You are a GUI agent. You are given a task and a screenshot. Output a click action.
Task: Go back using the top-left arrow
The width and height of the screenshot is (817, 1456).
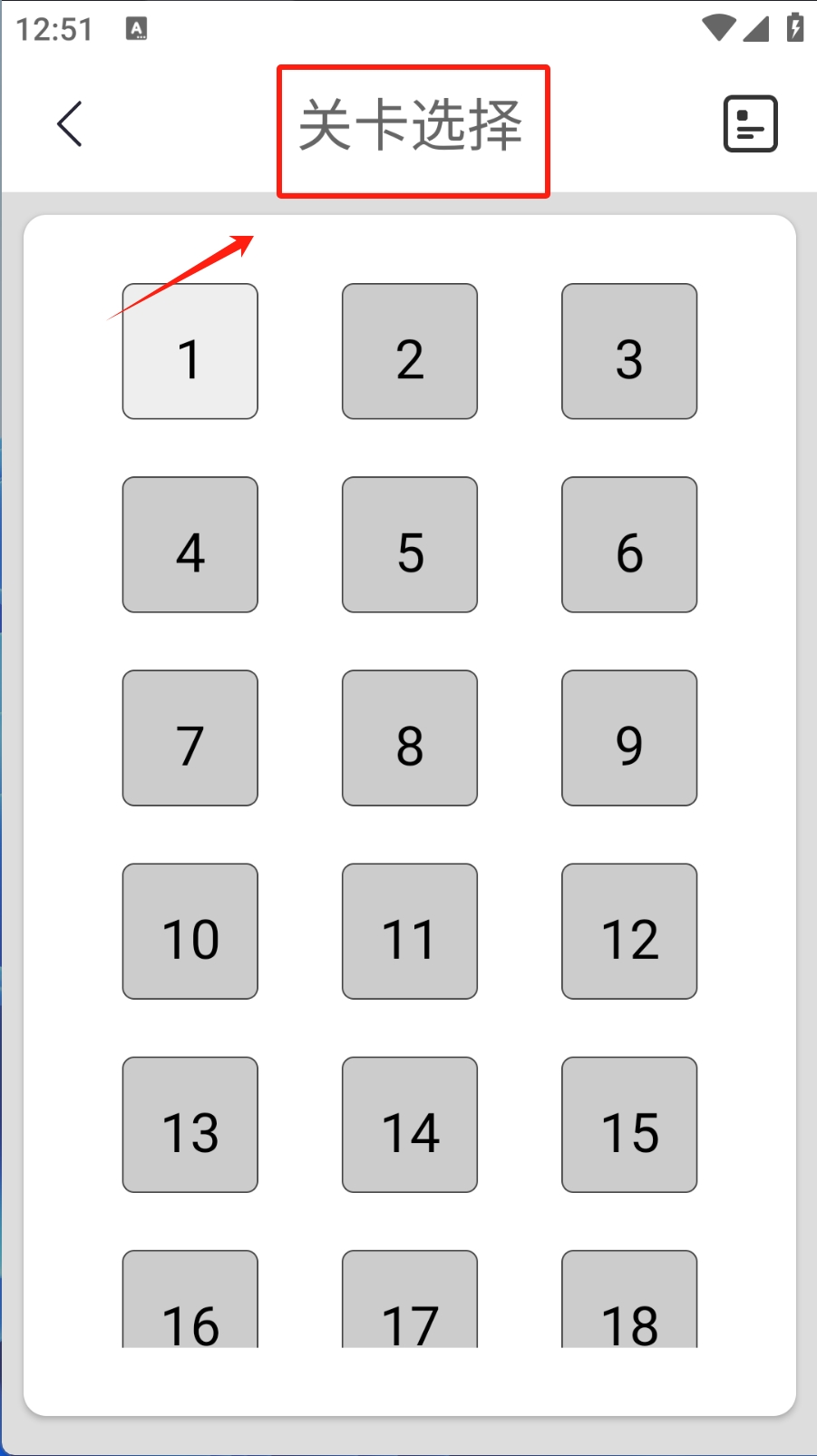[70, 123]
